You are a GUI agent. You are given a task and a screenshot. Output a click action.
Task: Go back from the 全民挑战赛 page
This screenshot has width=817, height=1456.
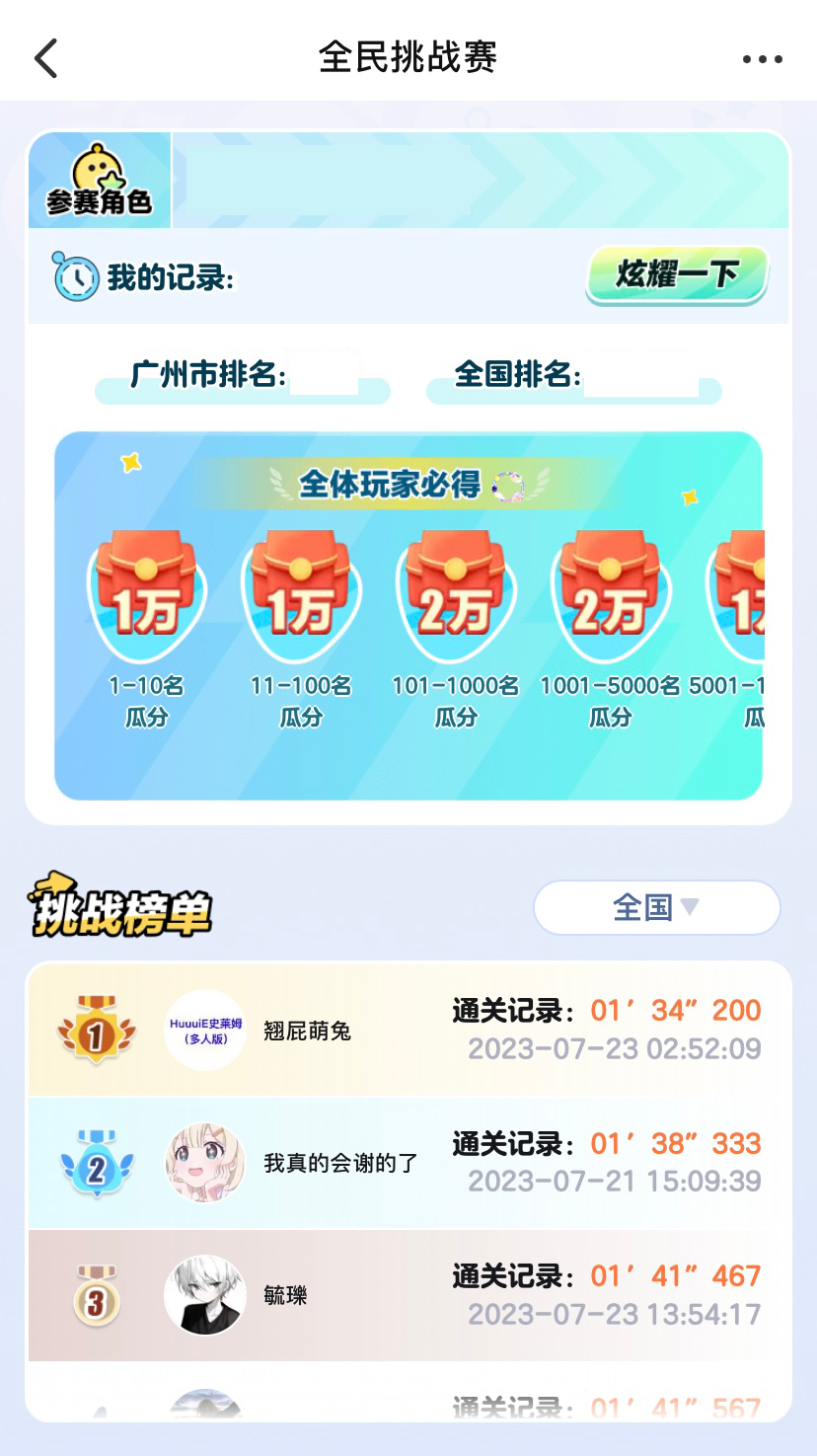pos(46,58)
